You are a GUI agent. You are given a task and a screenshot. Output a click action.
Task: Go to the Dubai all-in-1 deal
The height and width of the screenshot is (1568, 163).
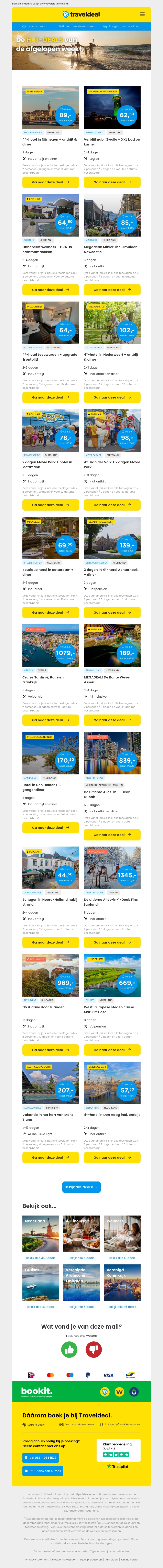tap(112, 835)
